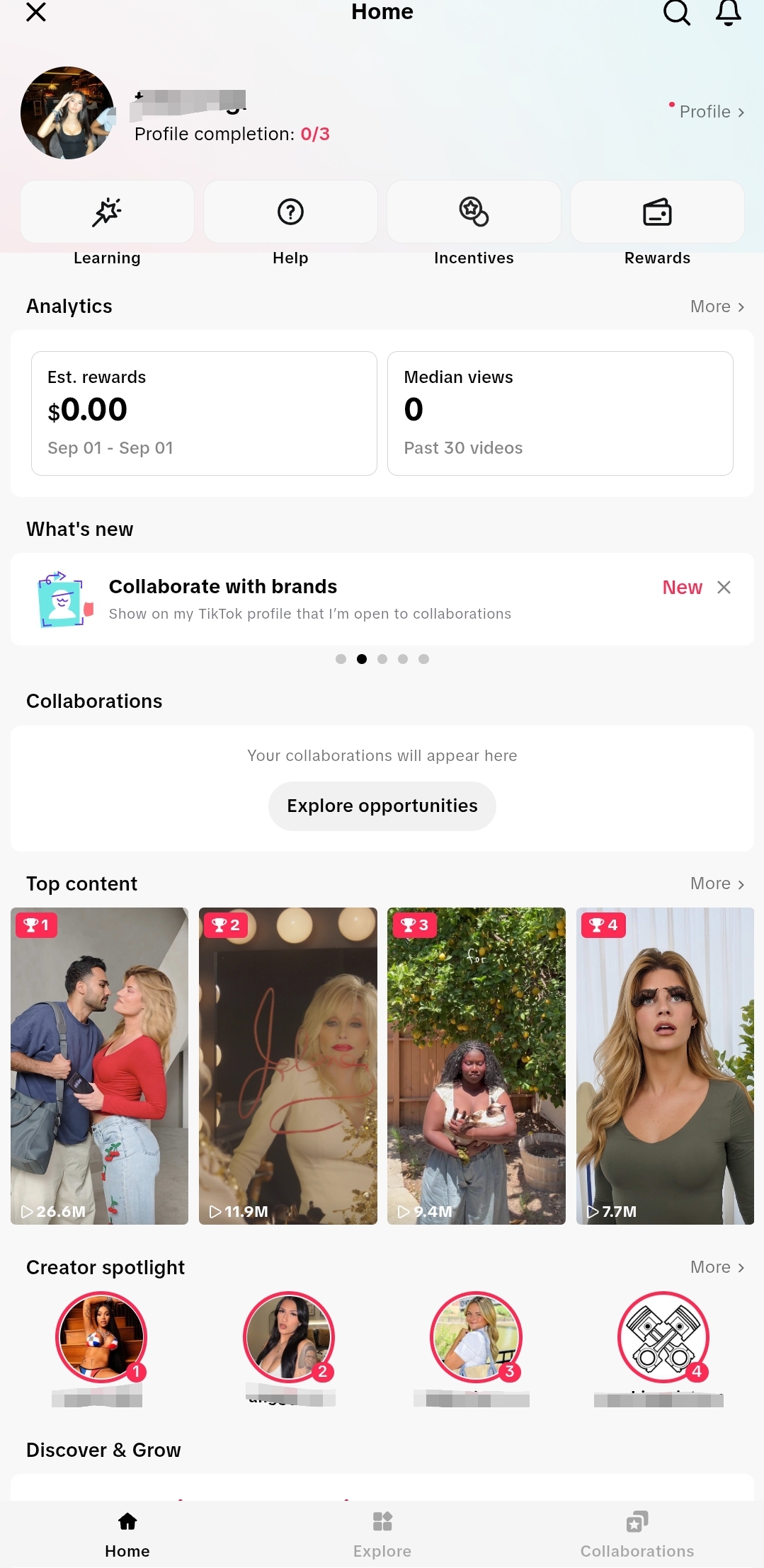This screenshot has height=1568, width=764.
Task: Tap Explore opportunities button
Action: 382,806
